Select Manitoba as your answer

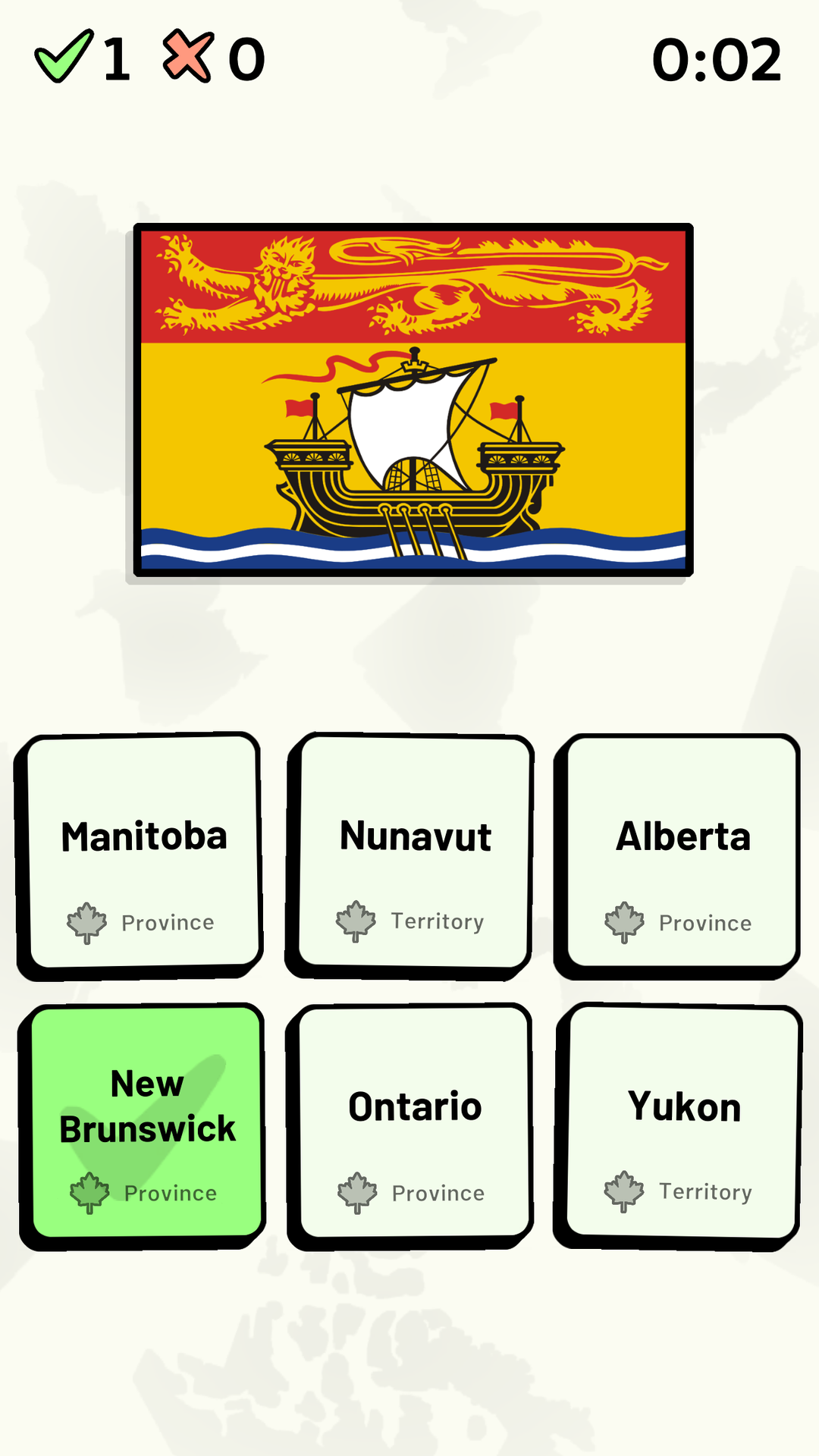tap(143, 853)
